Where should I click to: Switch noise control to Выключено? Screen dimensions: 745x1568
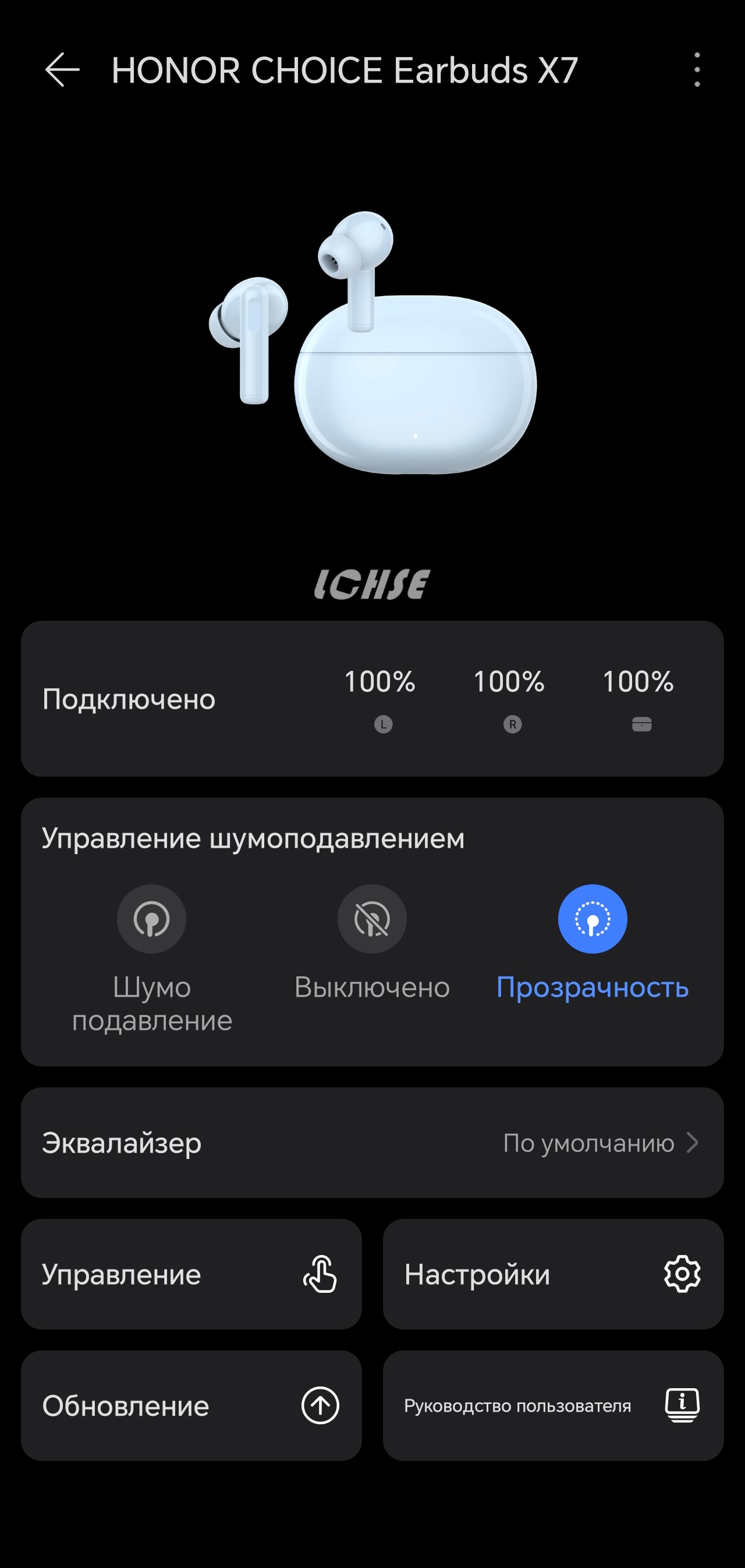(371, 919)
